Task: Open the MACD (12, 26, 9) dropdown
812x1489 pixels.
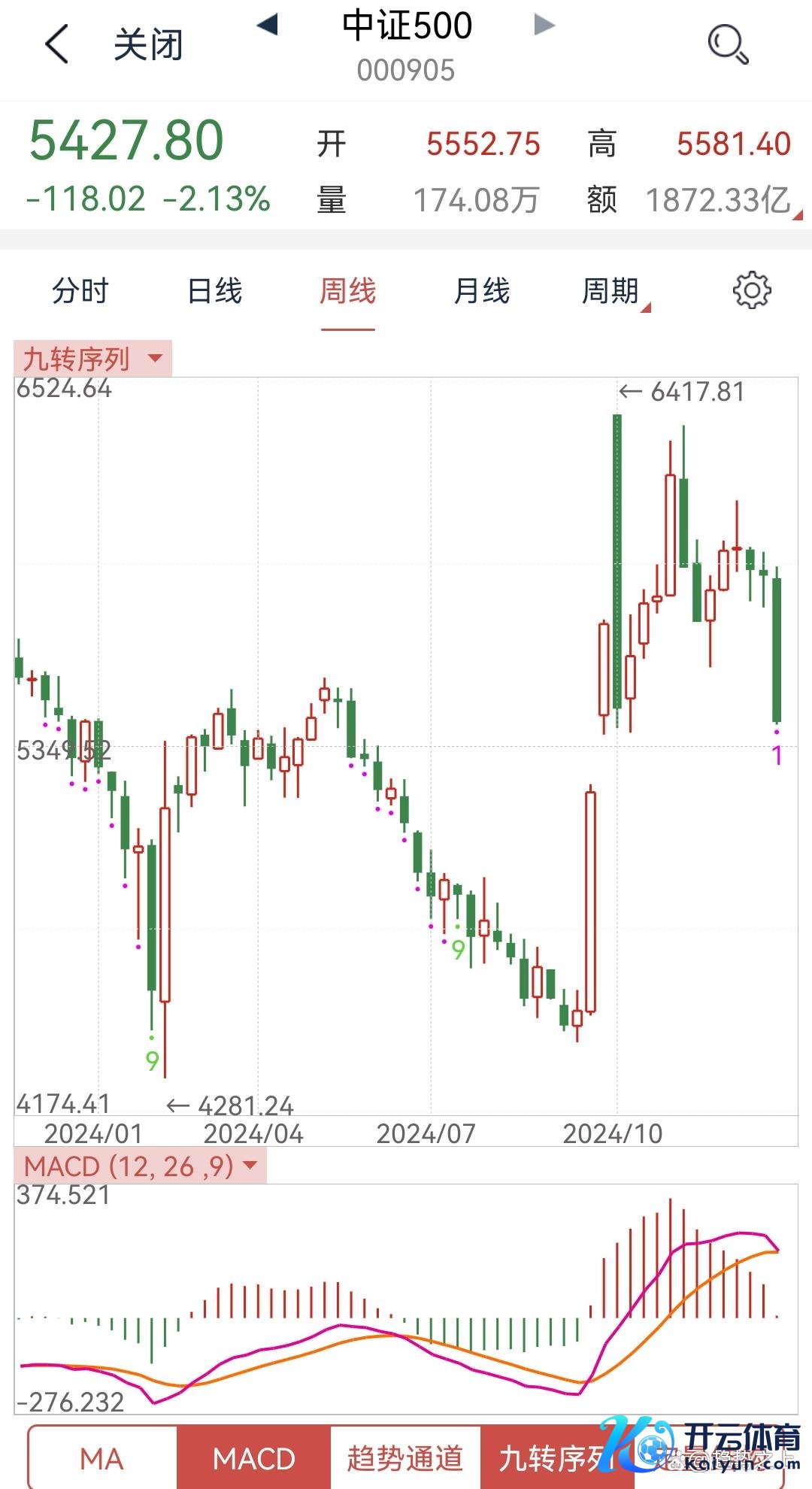Action: click(x=140, y=1166)
